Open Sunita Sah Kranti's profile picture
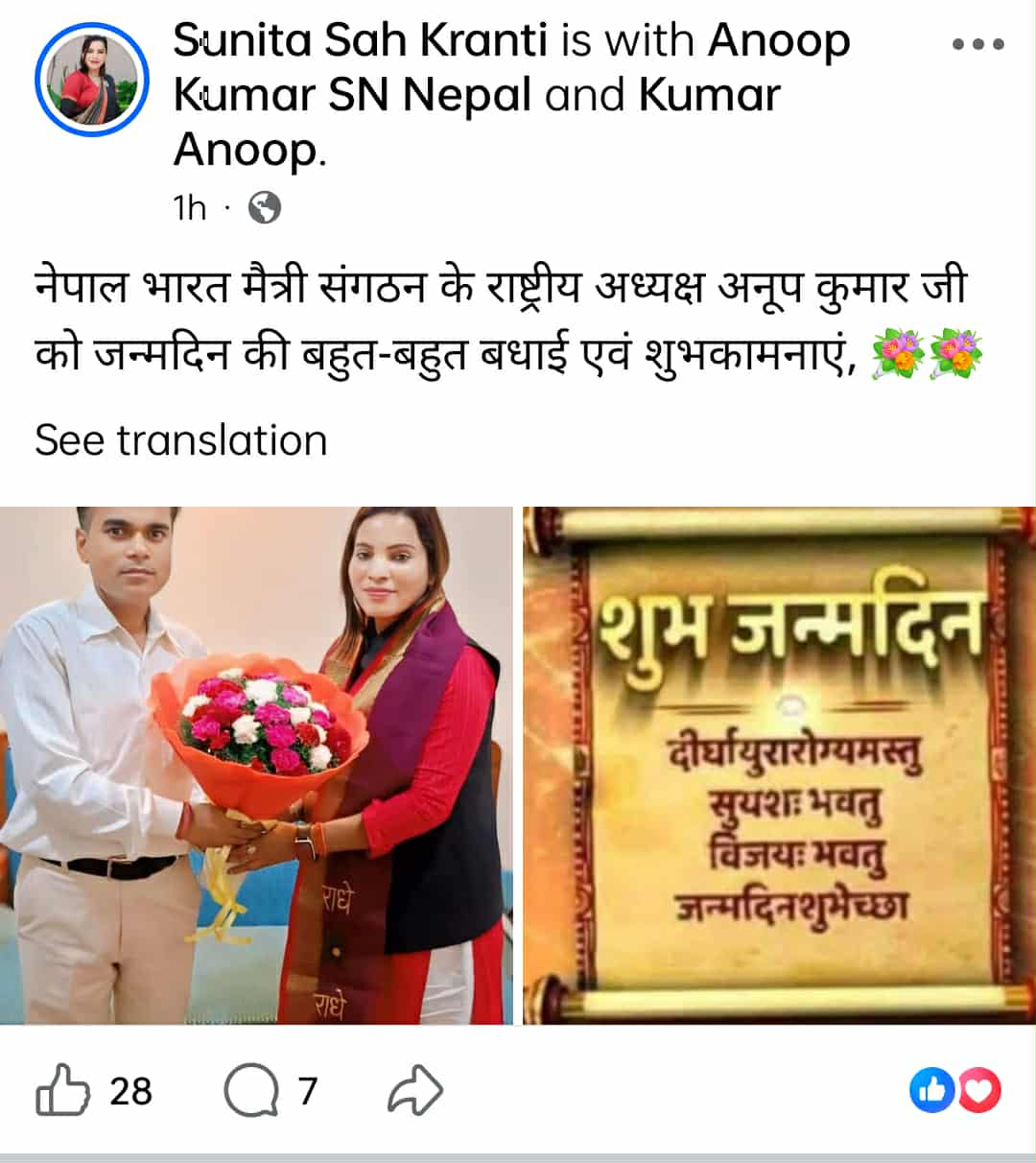 pyautogui.click(x=92, y=80)
